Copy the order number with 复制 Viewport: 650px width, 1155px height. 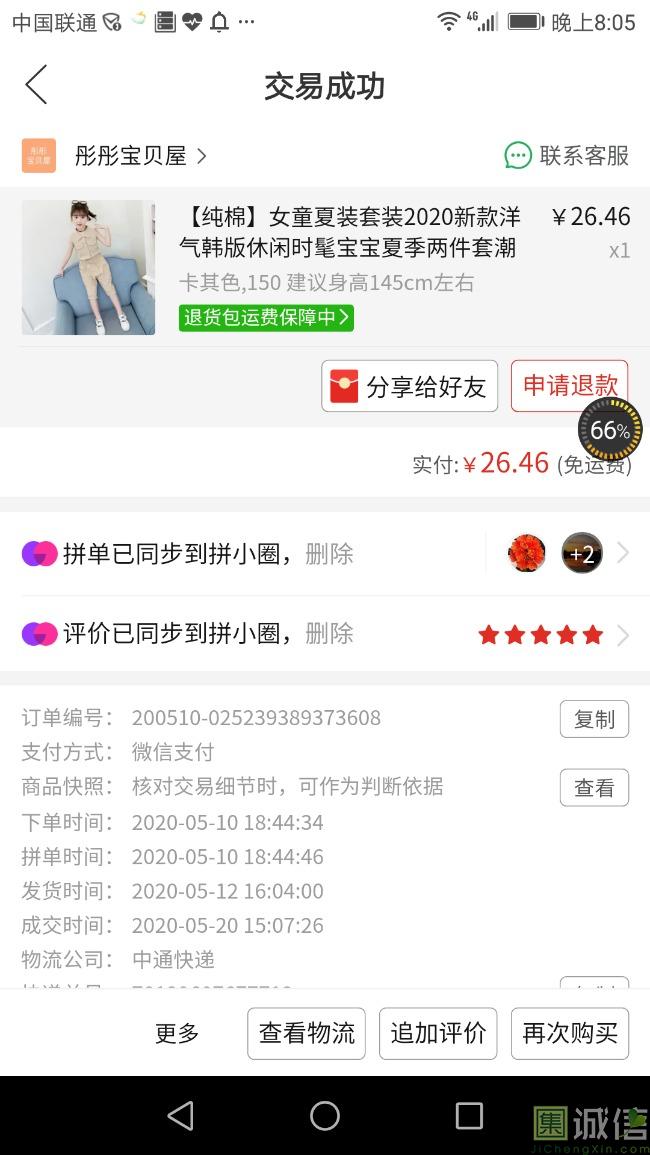coord(594,719)
